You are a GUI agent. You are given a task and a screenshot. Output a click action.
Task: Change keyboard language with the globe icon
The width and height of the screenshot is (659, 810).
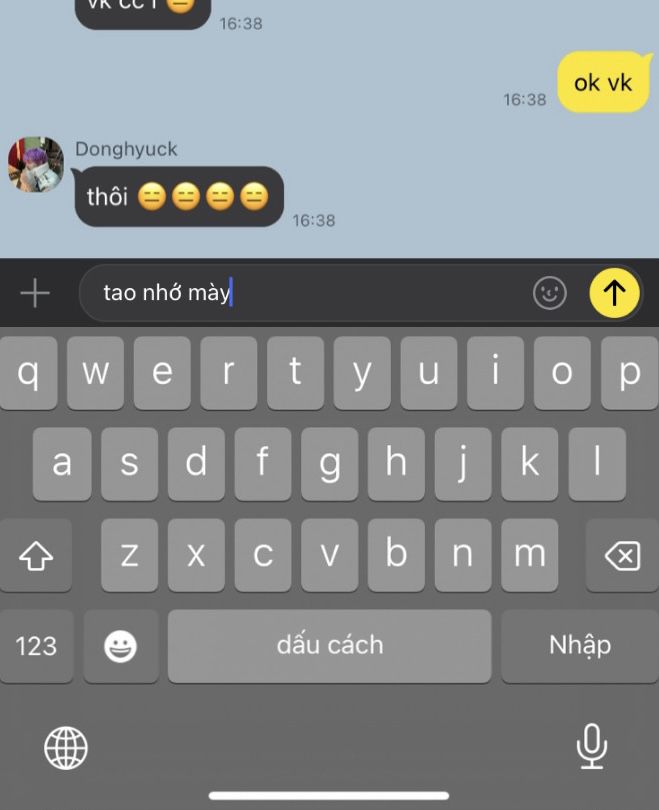[x=66, y=746]
